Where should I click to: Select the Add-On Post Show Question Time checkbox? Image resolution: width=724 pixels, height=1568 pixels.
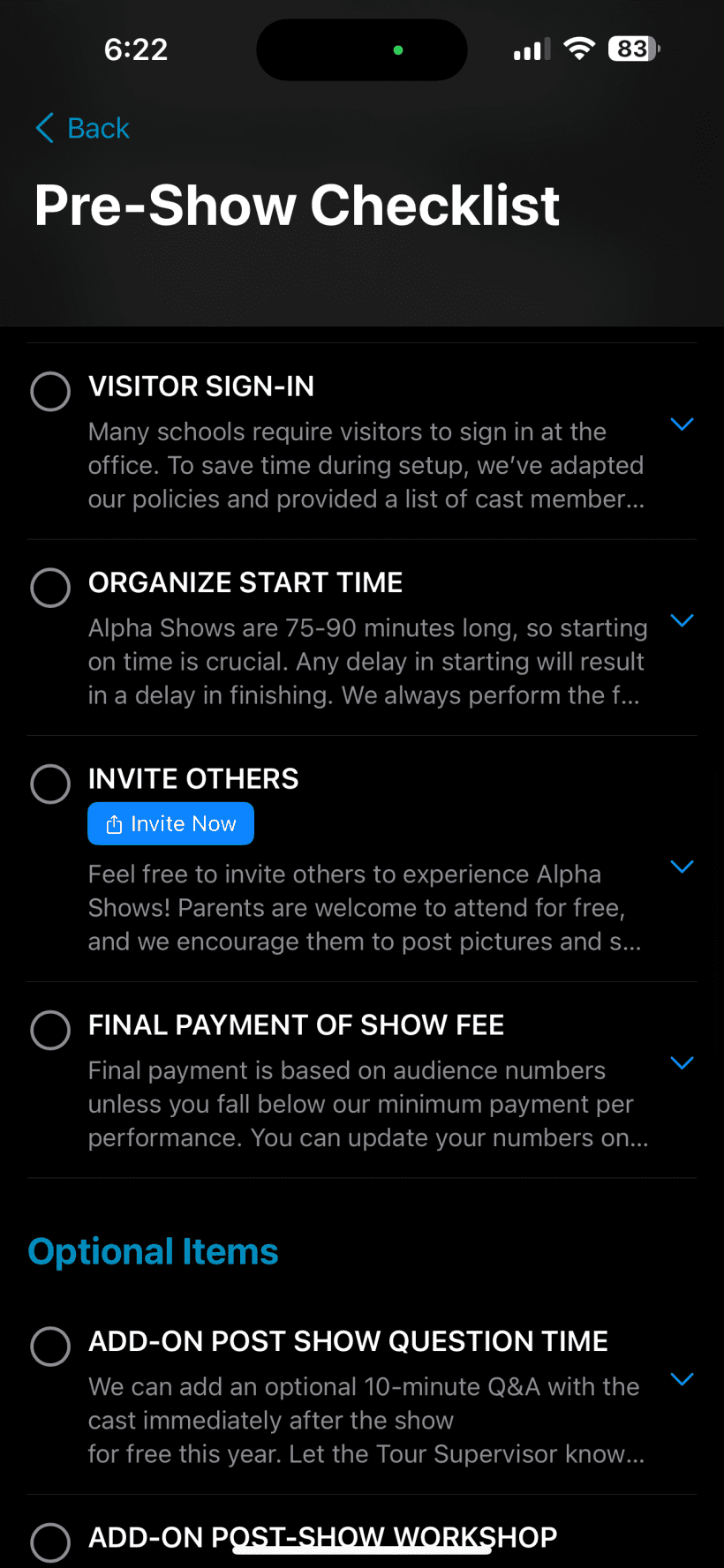point(50,1347)
